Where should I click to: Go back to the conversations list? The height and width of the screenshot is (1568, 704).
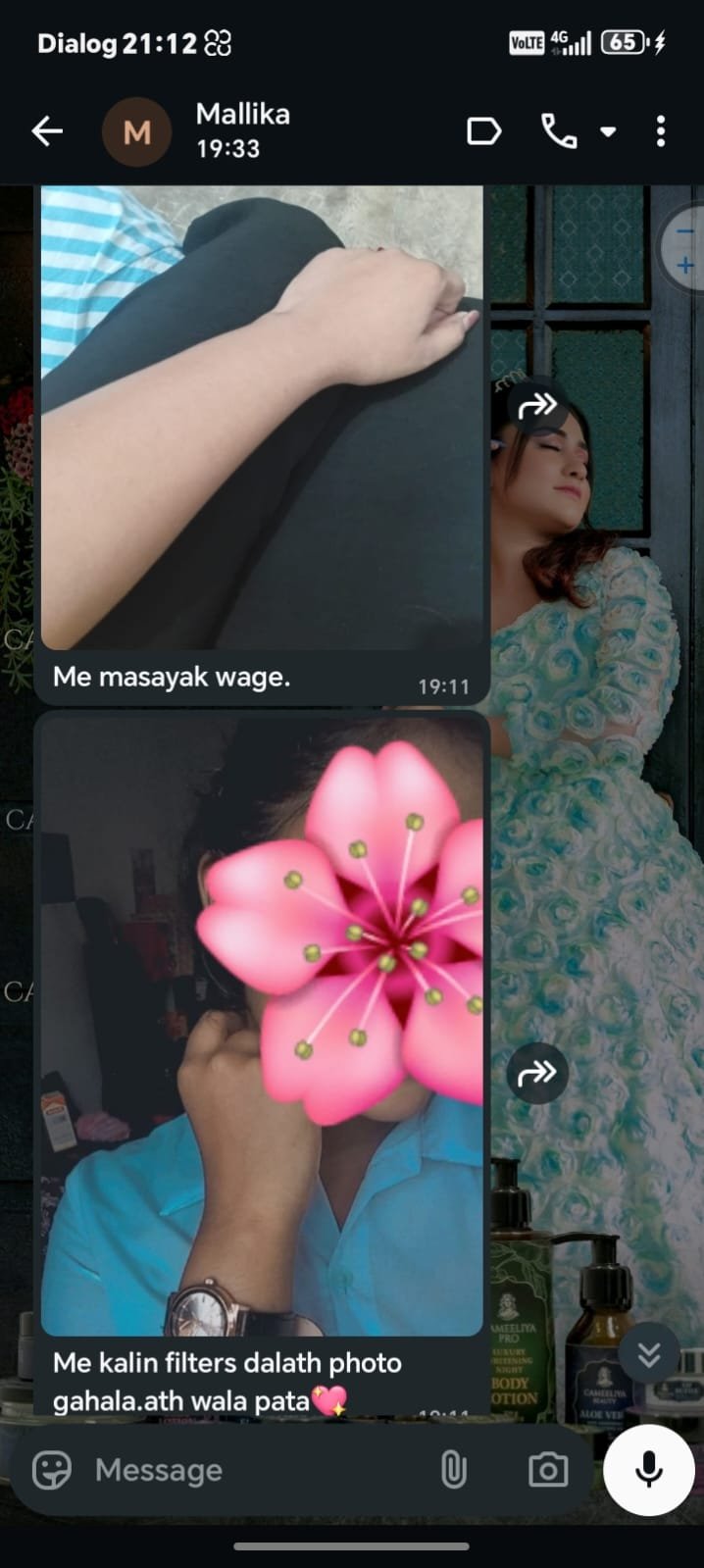coord(46,131)
